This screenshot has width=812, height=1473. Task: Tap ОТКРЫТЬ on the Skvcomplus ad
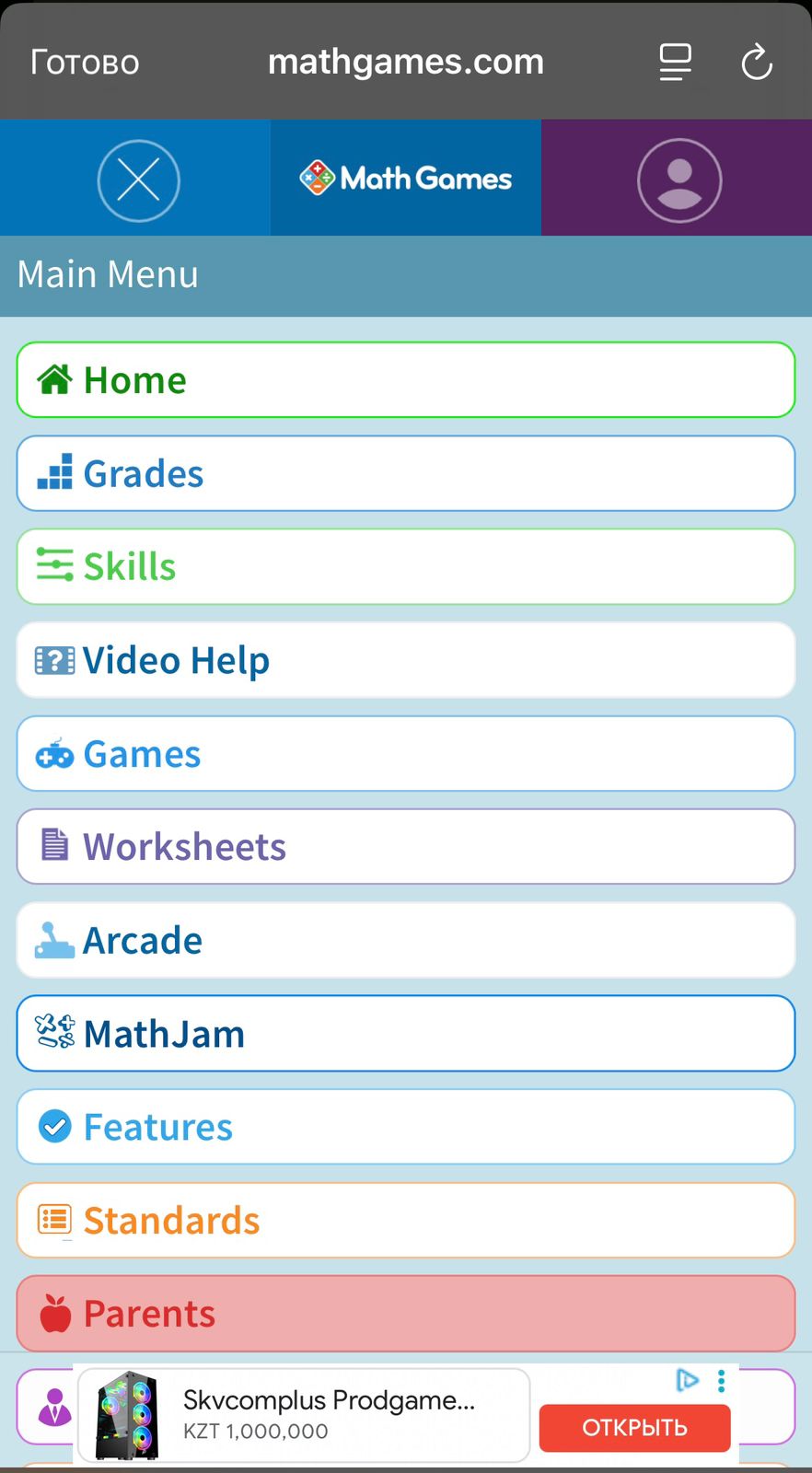(x=634, y=1428)
